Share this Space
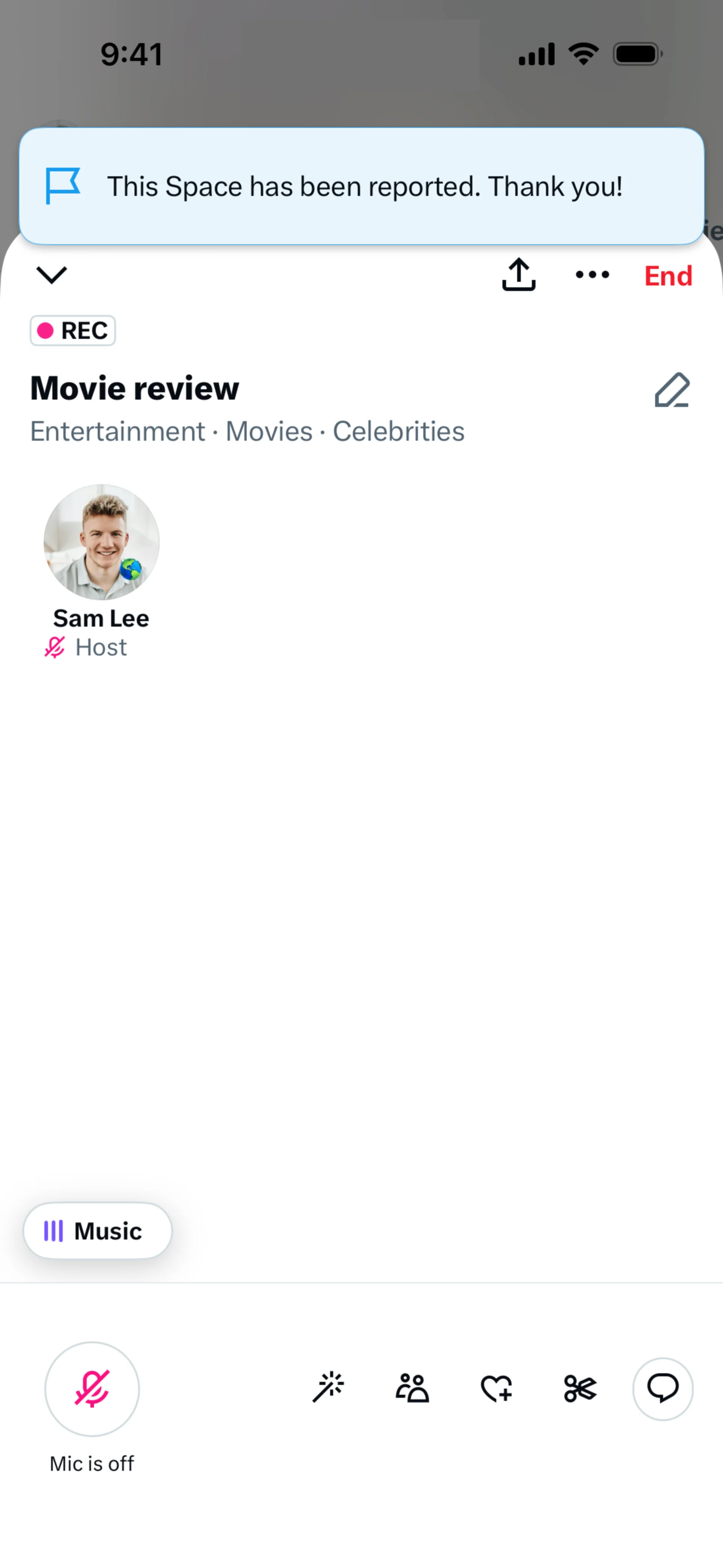Image resolution: width=723 pixels, height=1568 pixels. (x=519, y=275)
